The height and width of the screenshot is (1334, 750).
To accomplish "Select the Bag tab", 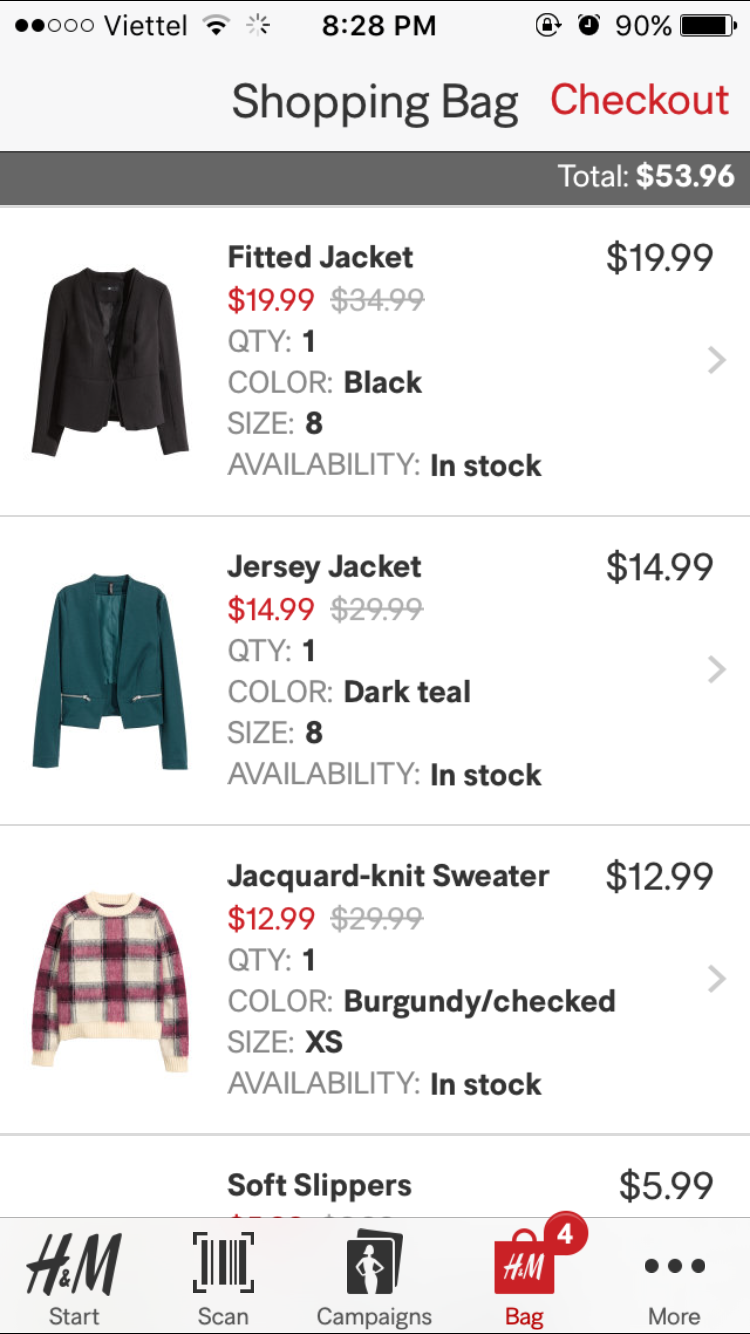I will click(x=525, y=1277).
